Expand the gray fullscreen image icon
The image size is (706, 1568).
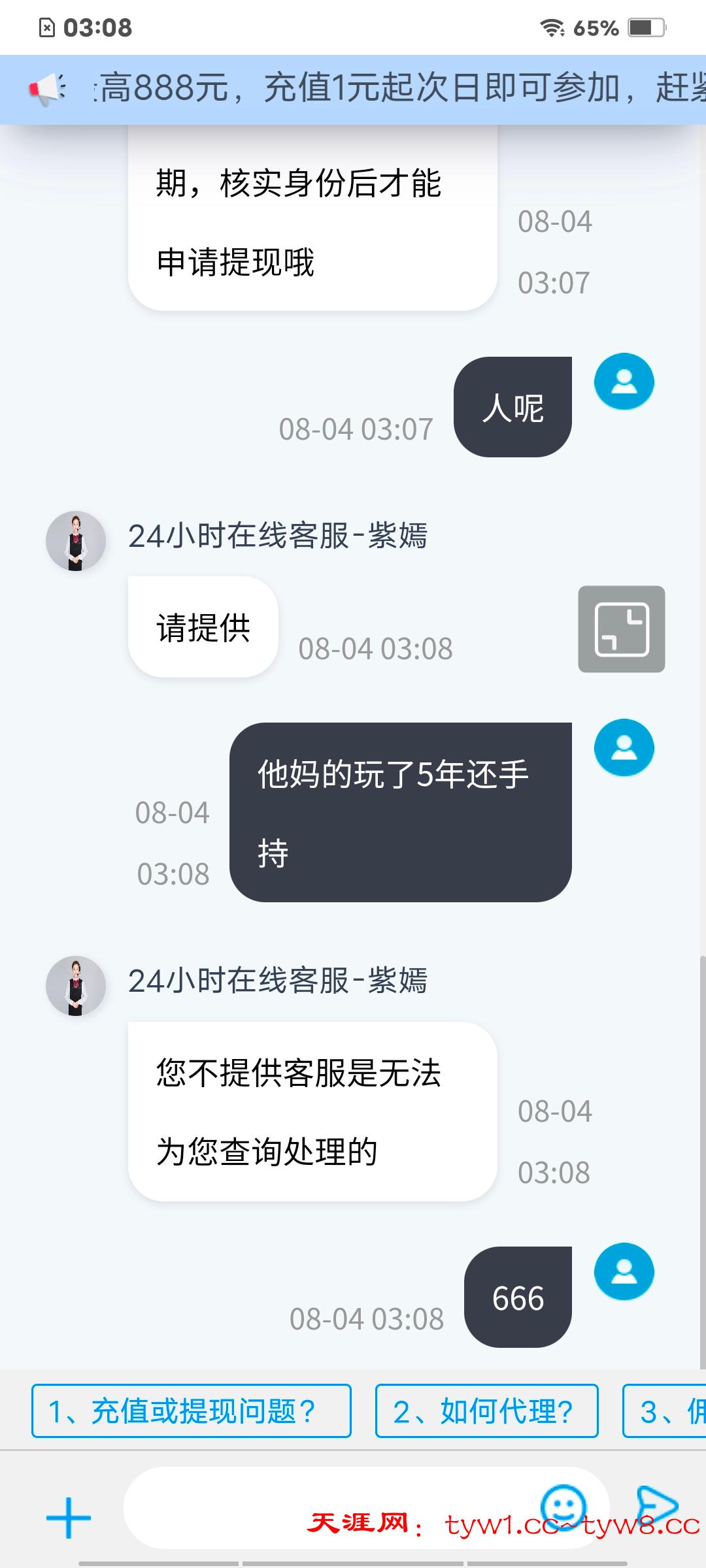tap(621, 629)
